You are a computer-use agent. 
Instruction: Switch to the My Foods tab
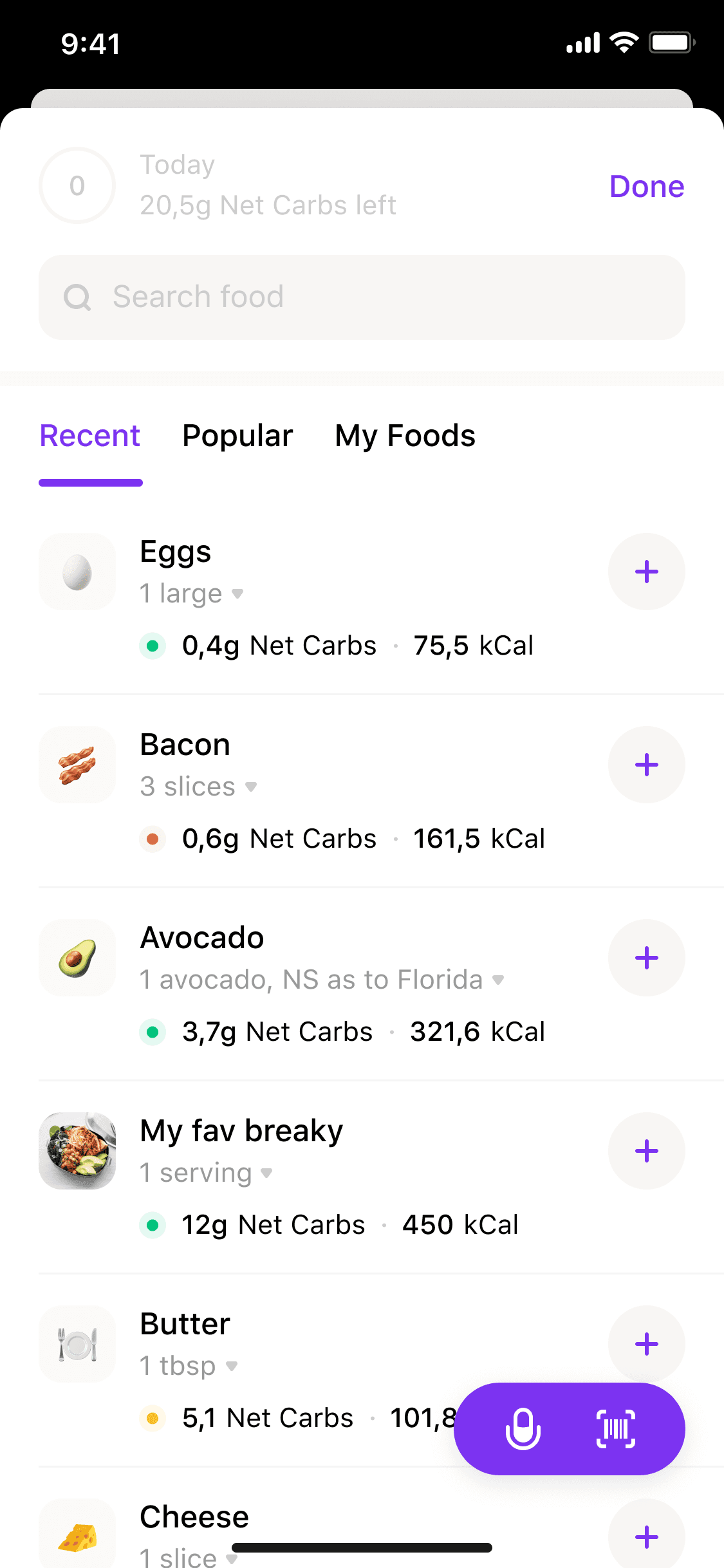[405, 436]
